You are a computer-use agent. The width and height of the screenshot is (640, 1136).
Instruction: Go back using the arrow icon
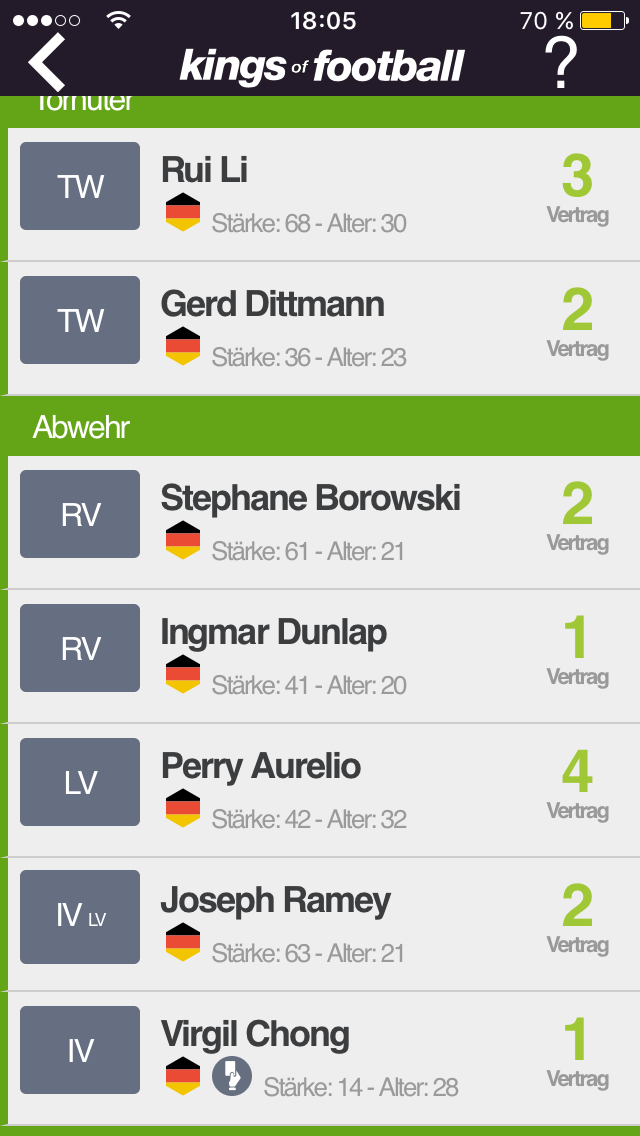(47, 62)
